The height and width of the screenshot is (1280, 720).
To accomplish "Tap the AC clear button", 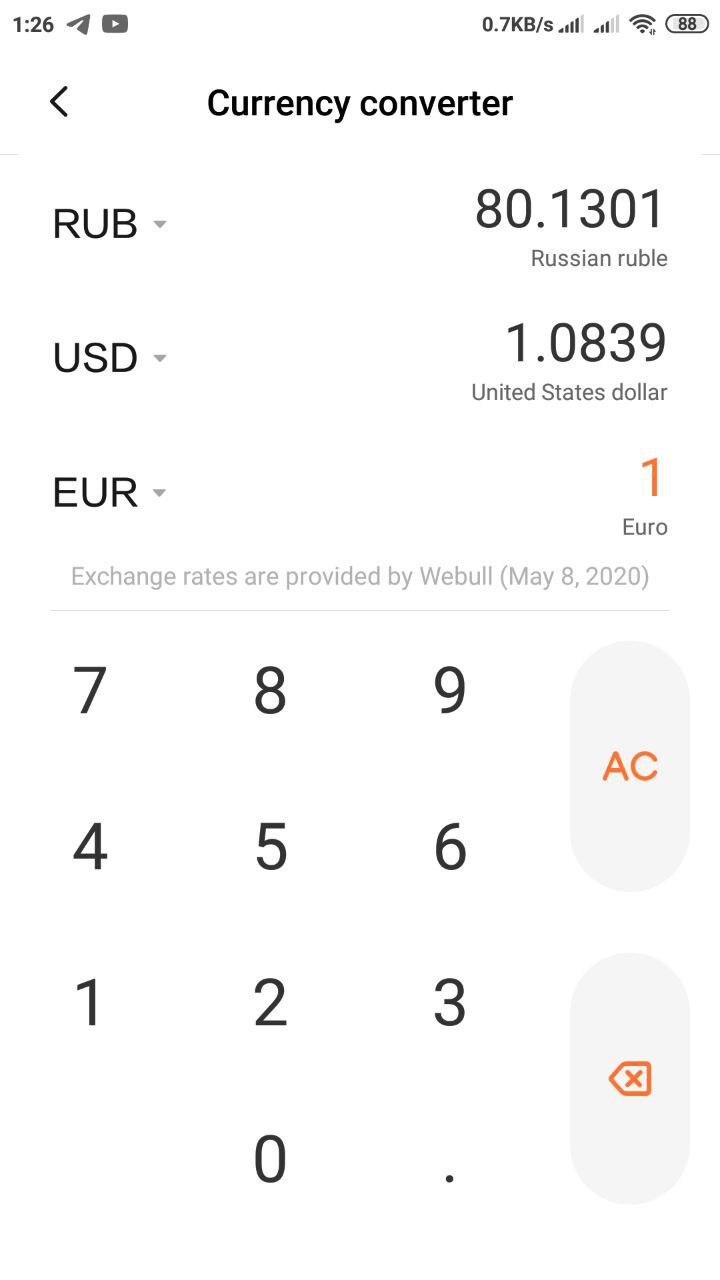I will point(630,767).
